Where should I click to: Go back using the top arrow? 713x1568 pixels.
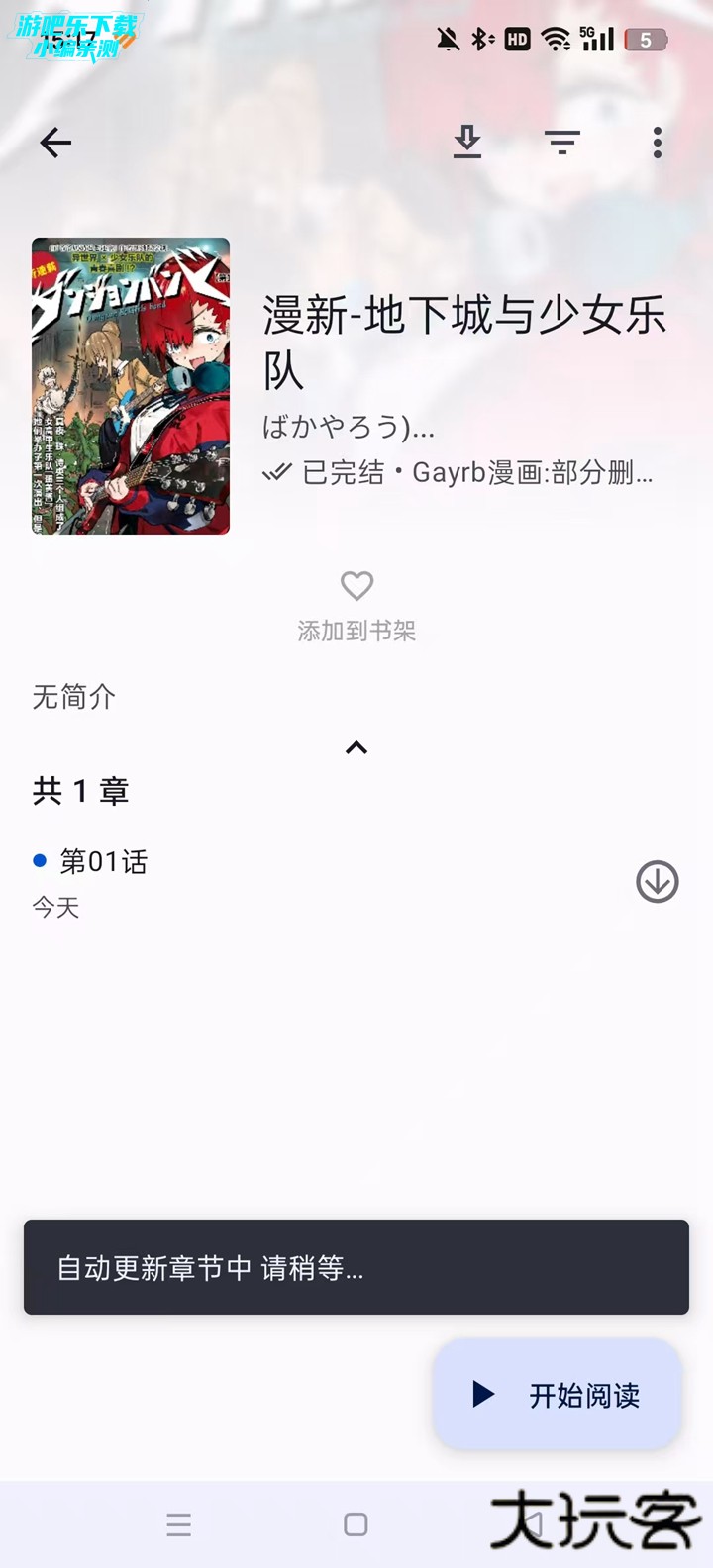[x=55, y=144]
